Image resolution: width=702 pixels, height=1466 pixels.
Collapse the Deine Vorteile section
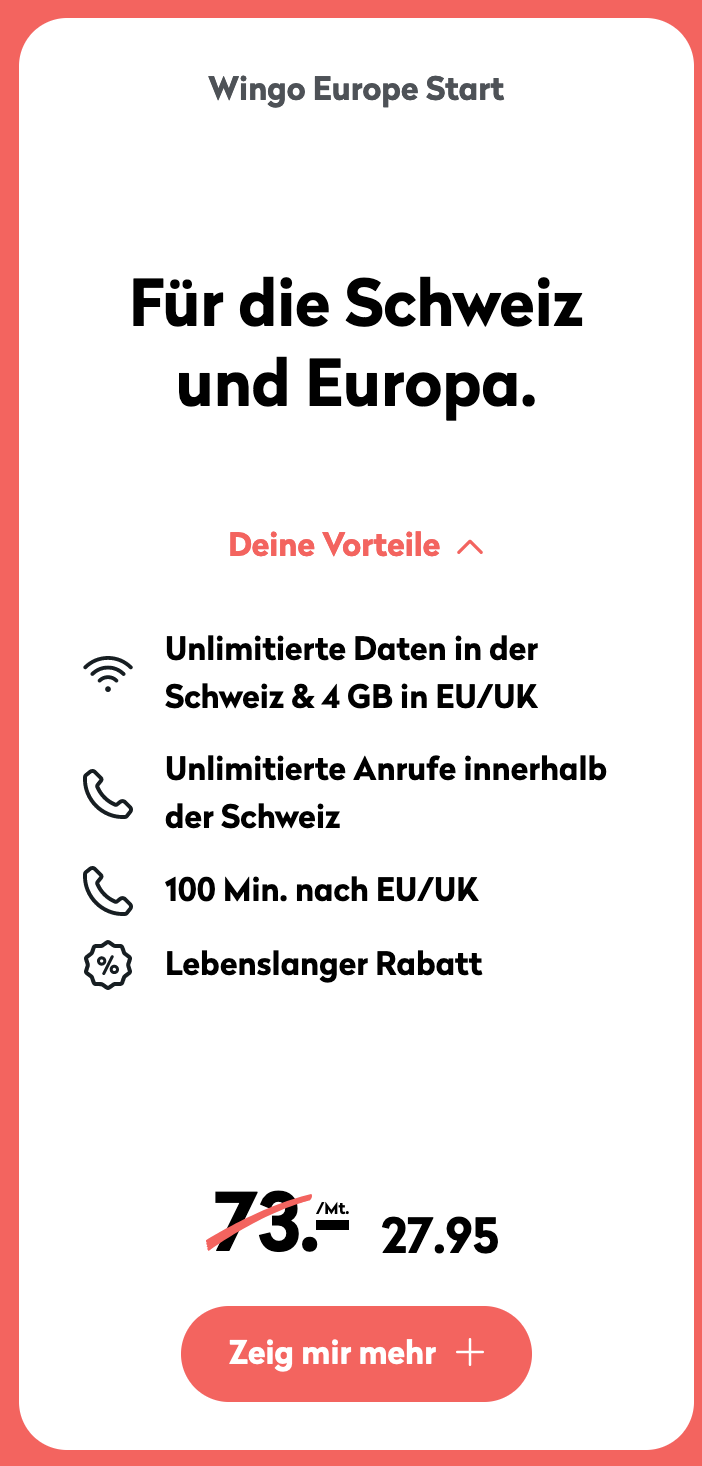(356, 546)
